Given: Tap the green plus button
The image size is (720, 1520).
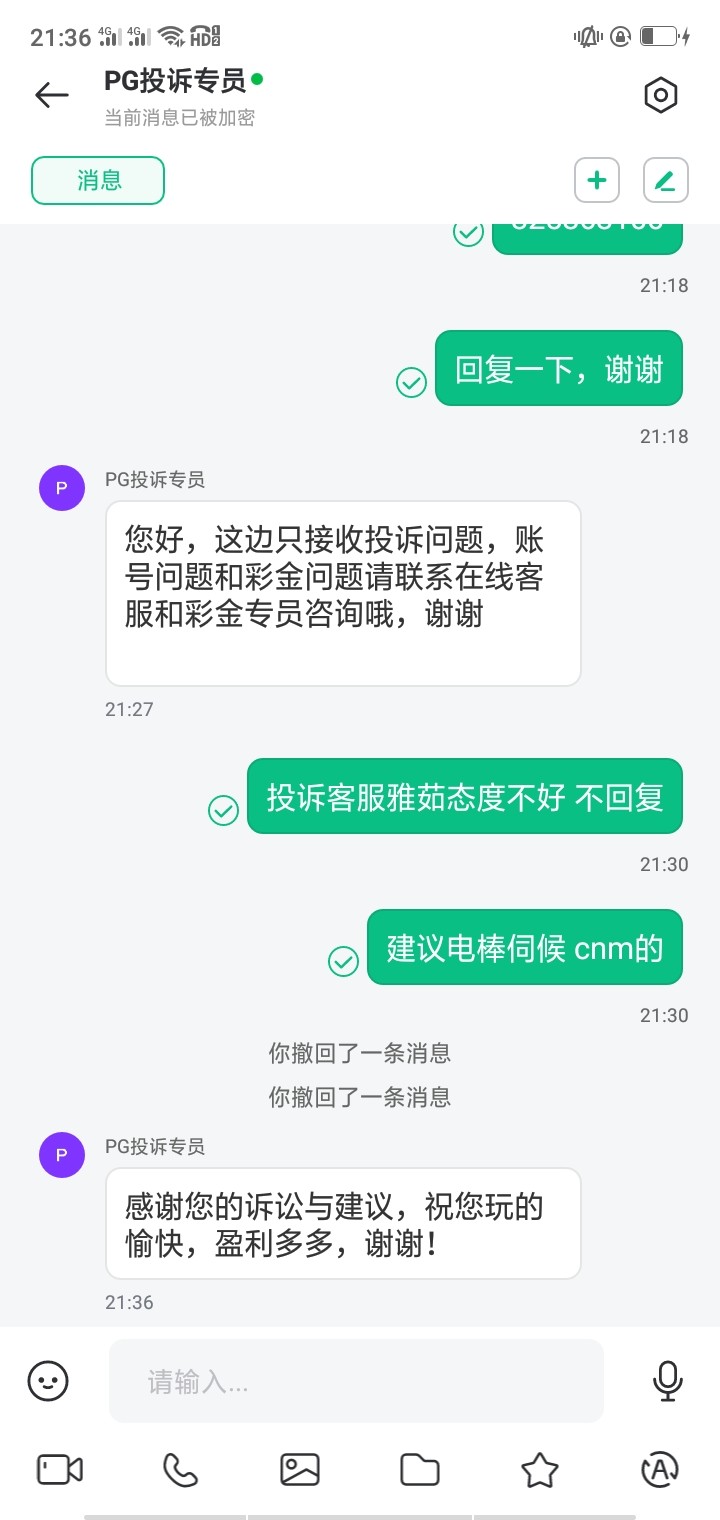Looking at the screenshot, I should point(597,181).
